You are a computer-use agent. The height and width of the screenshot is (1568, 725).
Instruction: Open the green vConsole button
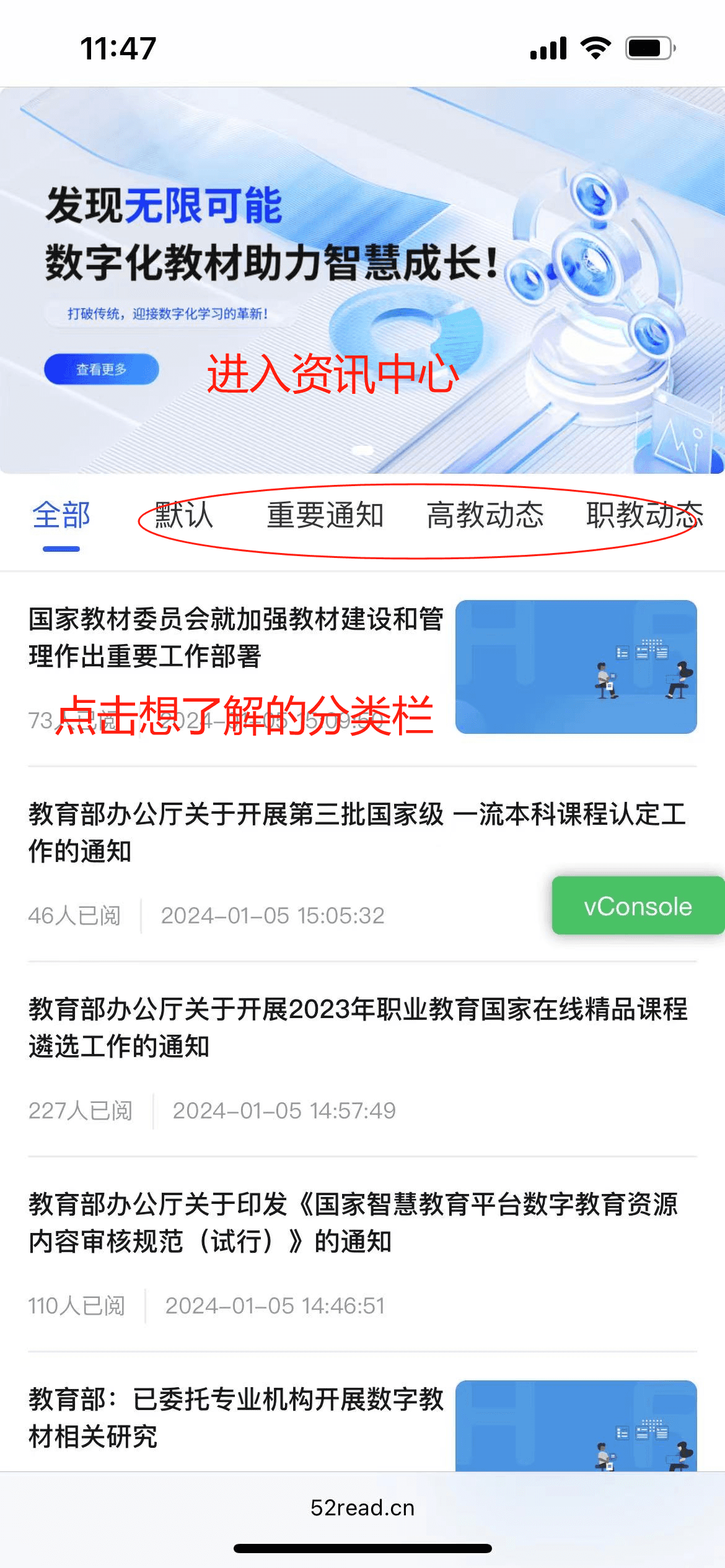coord(638,906)
